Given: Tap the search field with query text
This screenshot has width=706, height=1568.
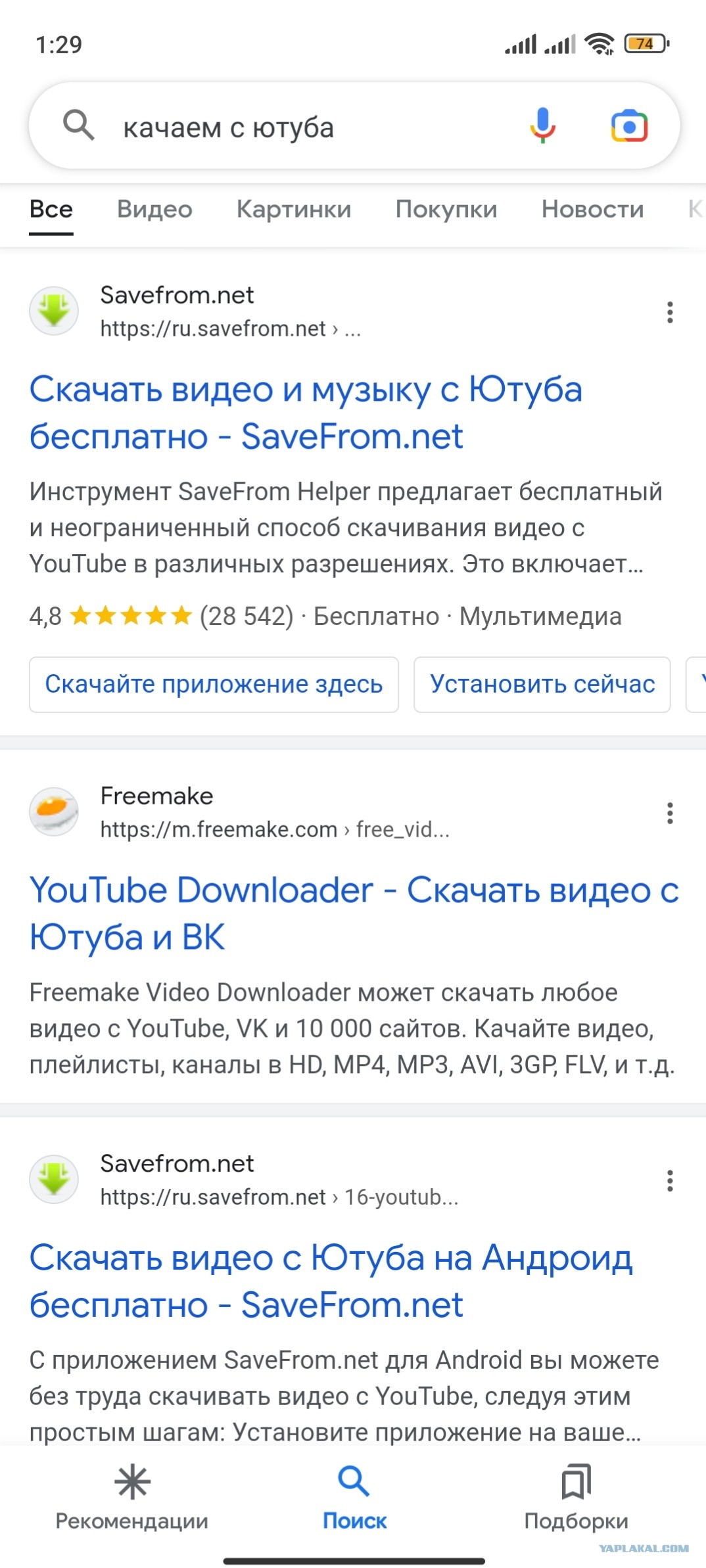Looking at the screenshot, I should point(296,127).
